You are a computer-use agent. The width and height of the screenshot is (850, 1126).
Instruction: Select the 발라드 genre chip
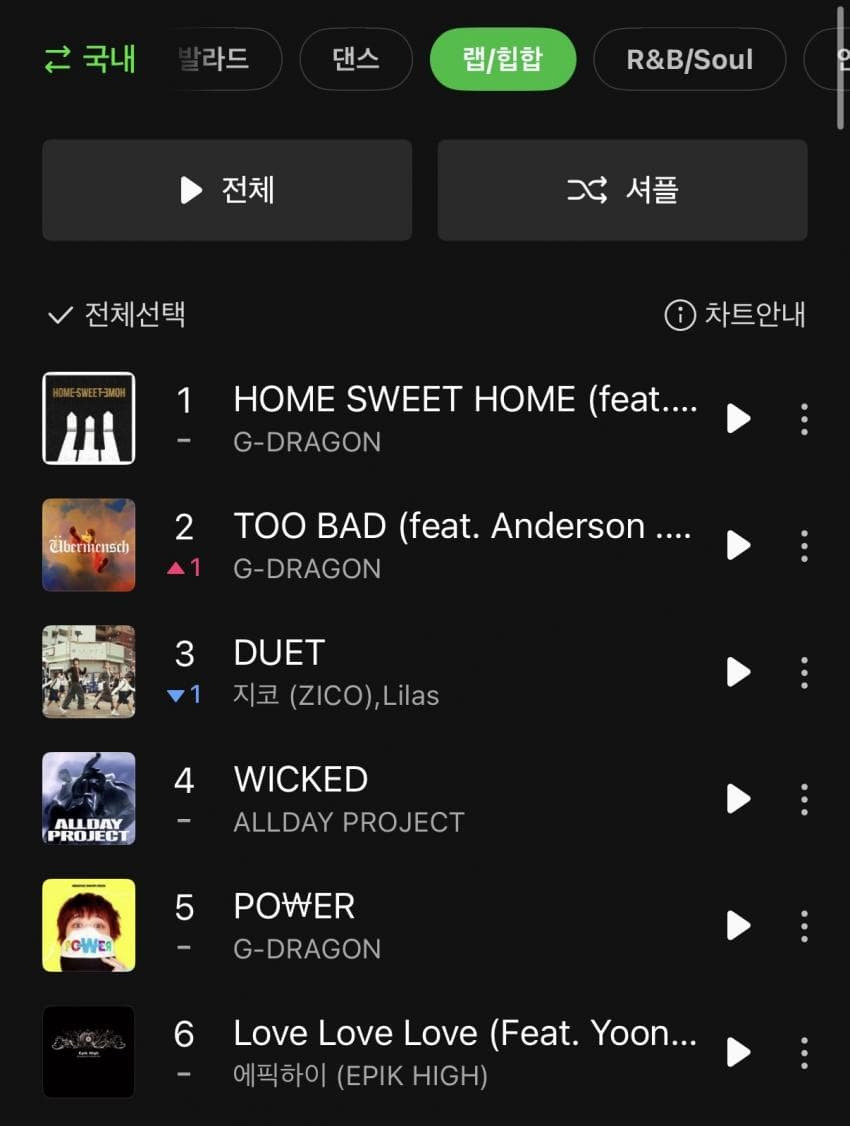[x=218, y=59]
